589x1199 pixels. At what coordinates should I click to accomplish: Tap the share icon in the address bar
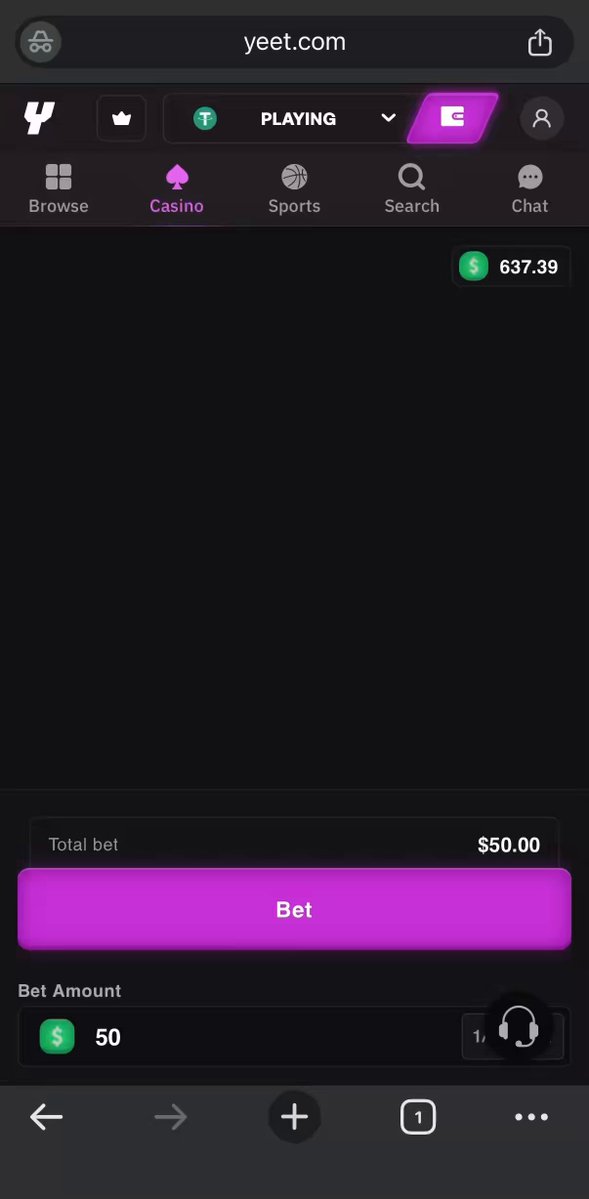click(x=539, y=42)
